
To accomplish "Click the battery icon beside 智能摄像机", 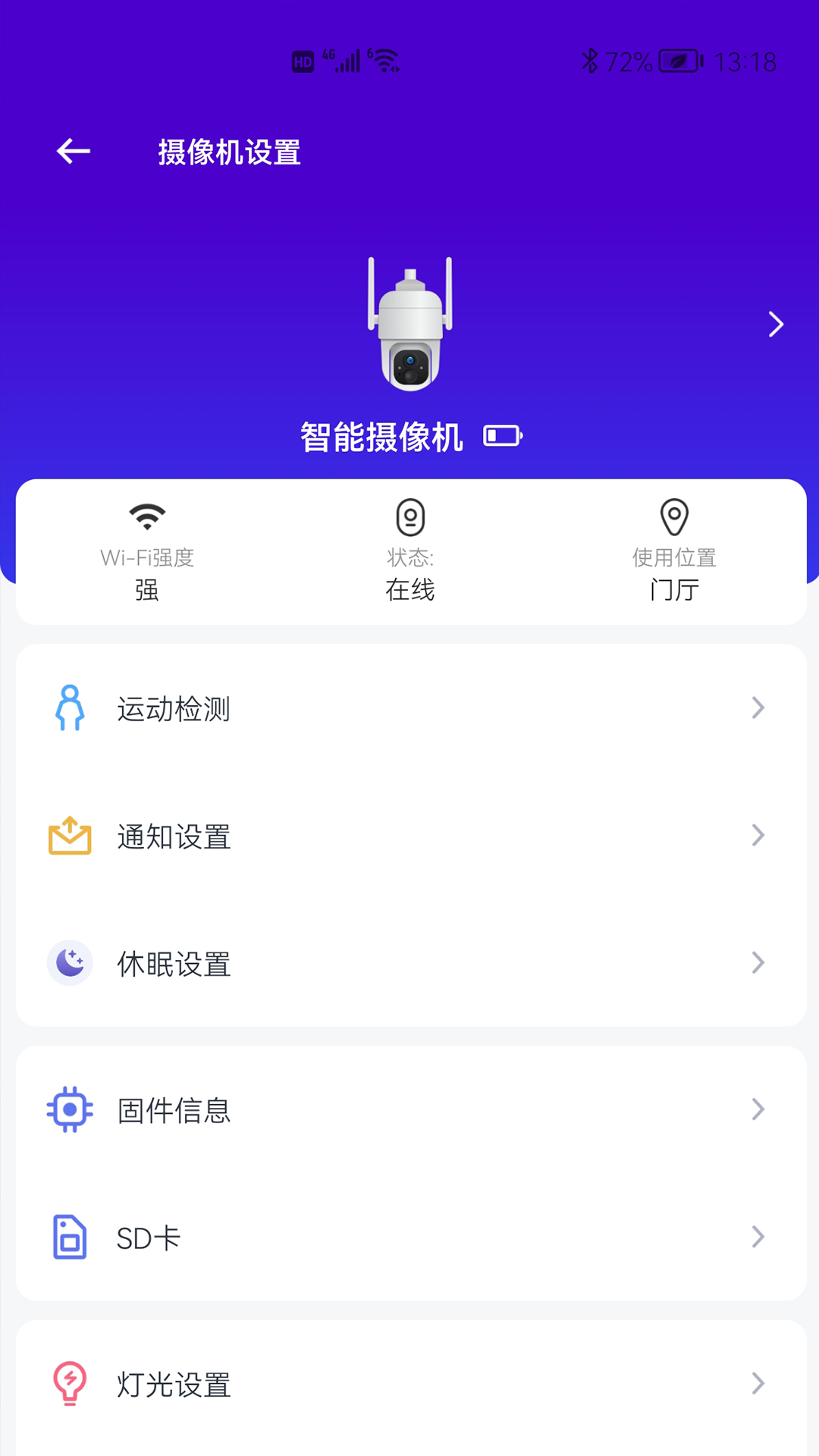I will tap(503, 436).
